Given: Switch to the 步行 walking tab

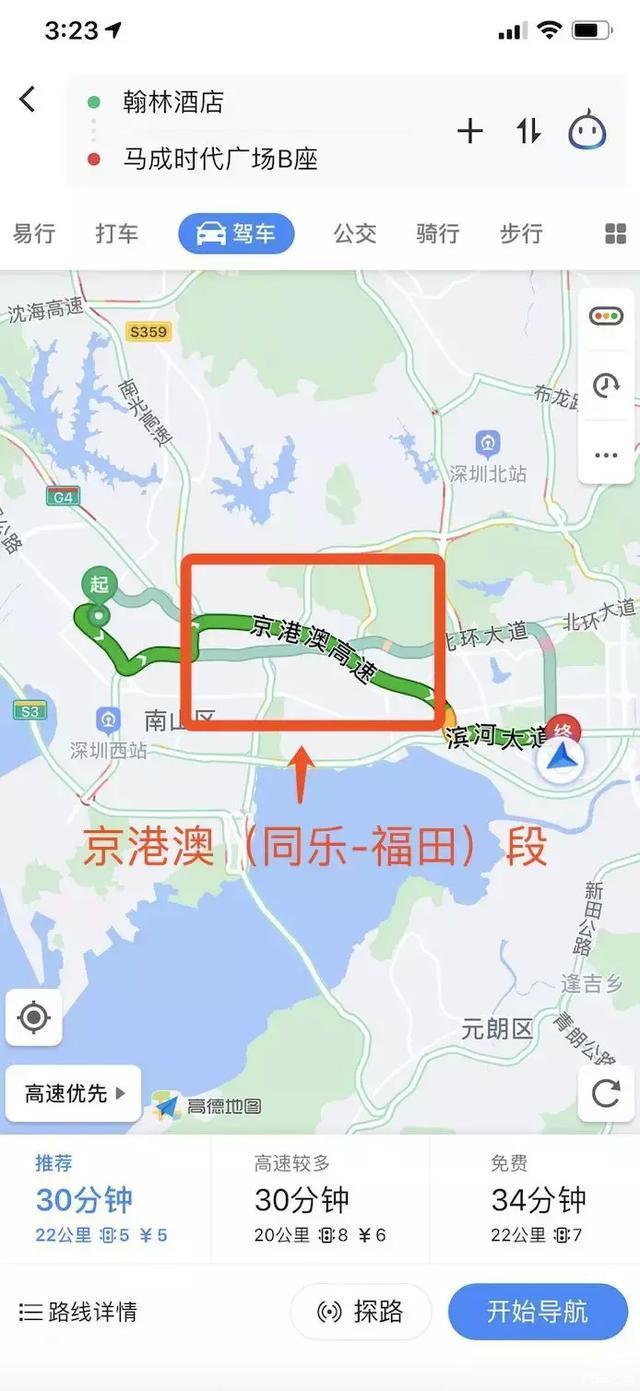Looking at the screenshot, I should [521, 234].
